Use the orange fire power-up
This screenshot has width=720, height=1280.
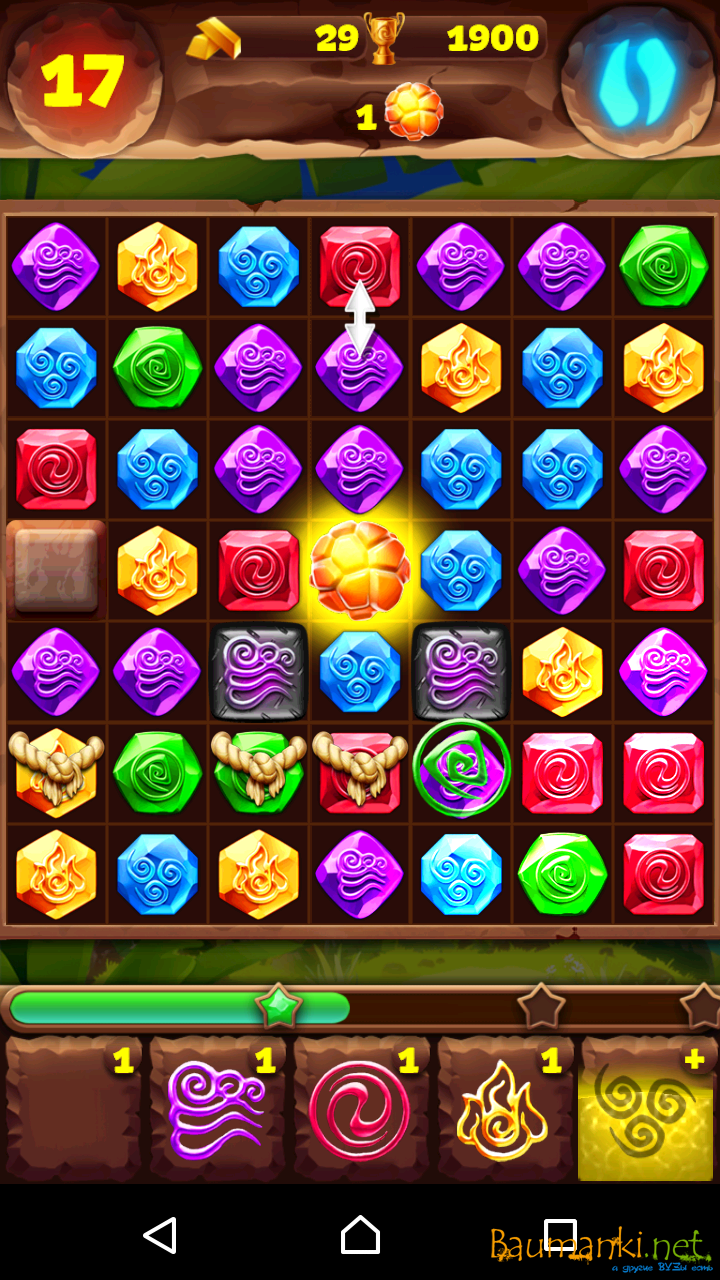503,1110
